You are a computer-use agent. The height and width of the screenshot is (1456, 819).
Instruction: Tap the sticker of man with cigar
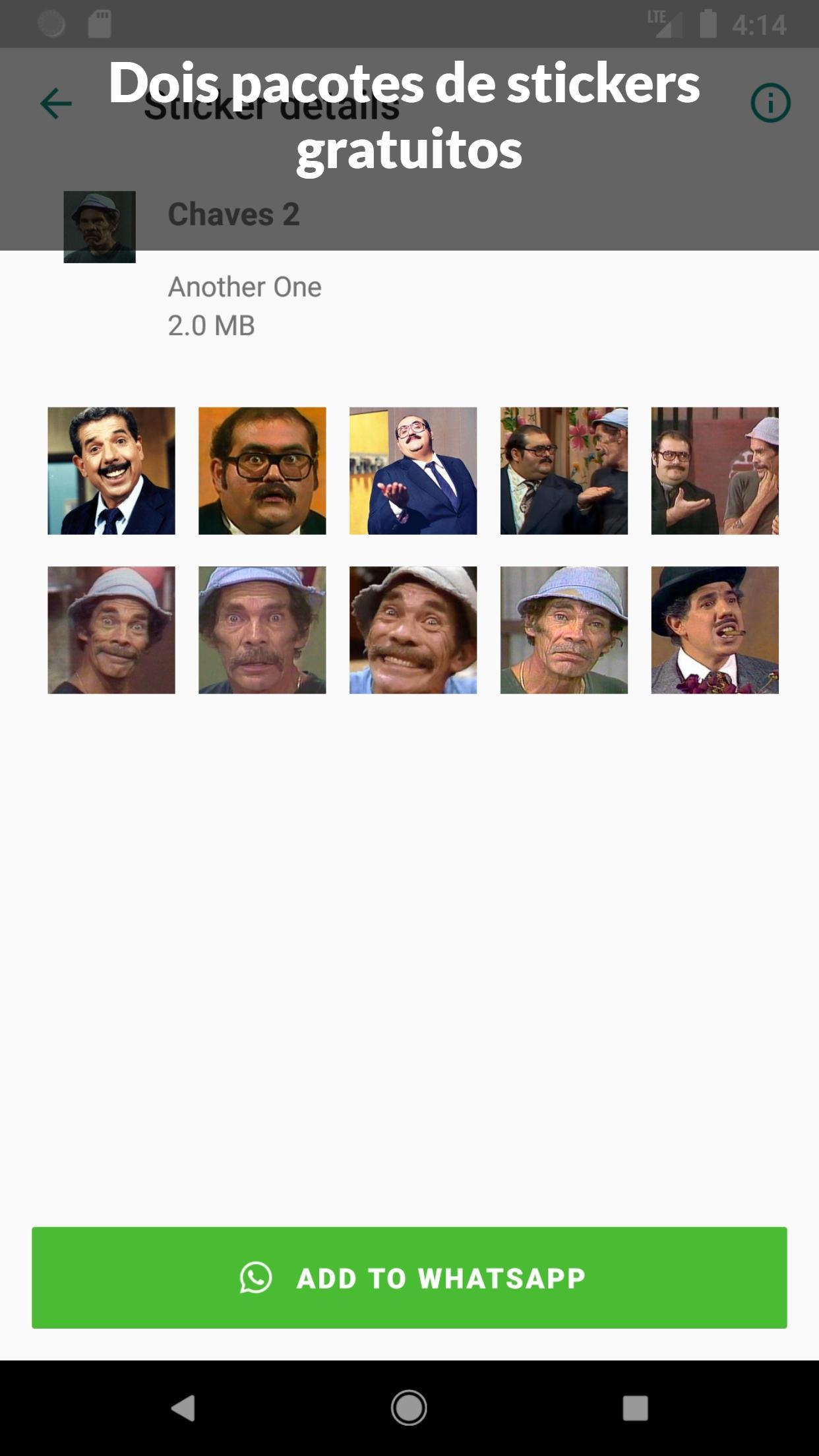(x=714, y=630)
